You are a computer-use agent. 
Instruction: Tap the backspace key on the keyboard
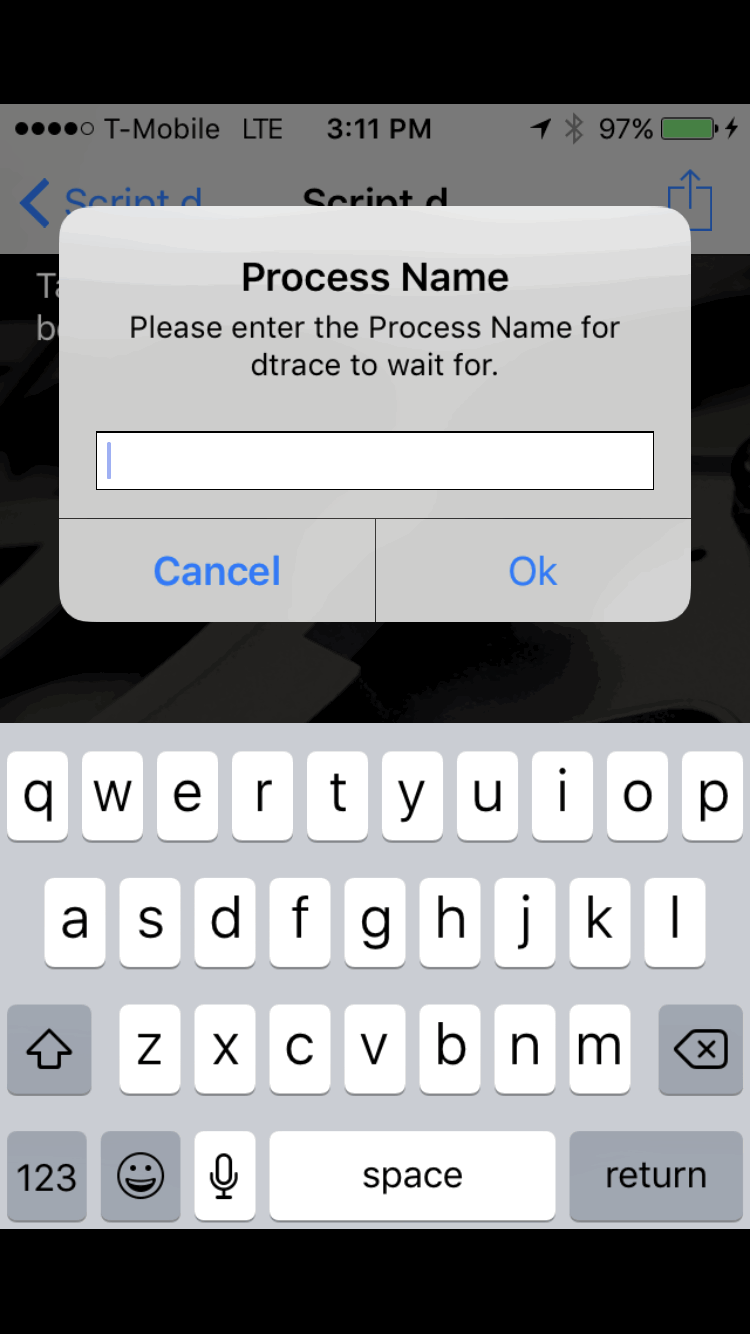(x=700, y=1049)
